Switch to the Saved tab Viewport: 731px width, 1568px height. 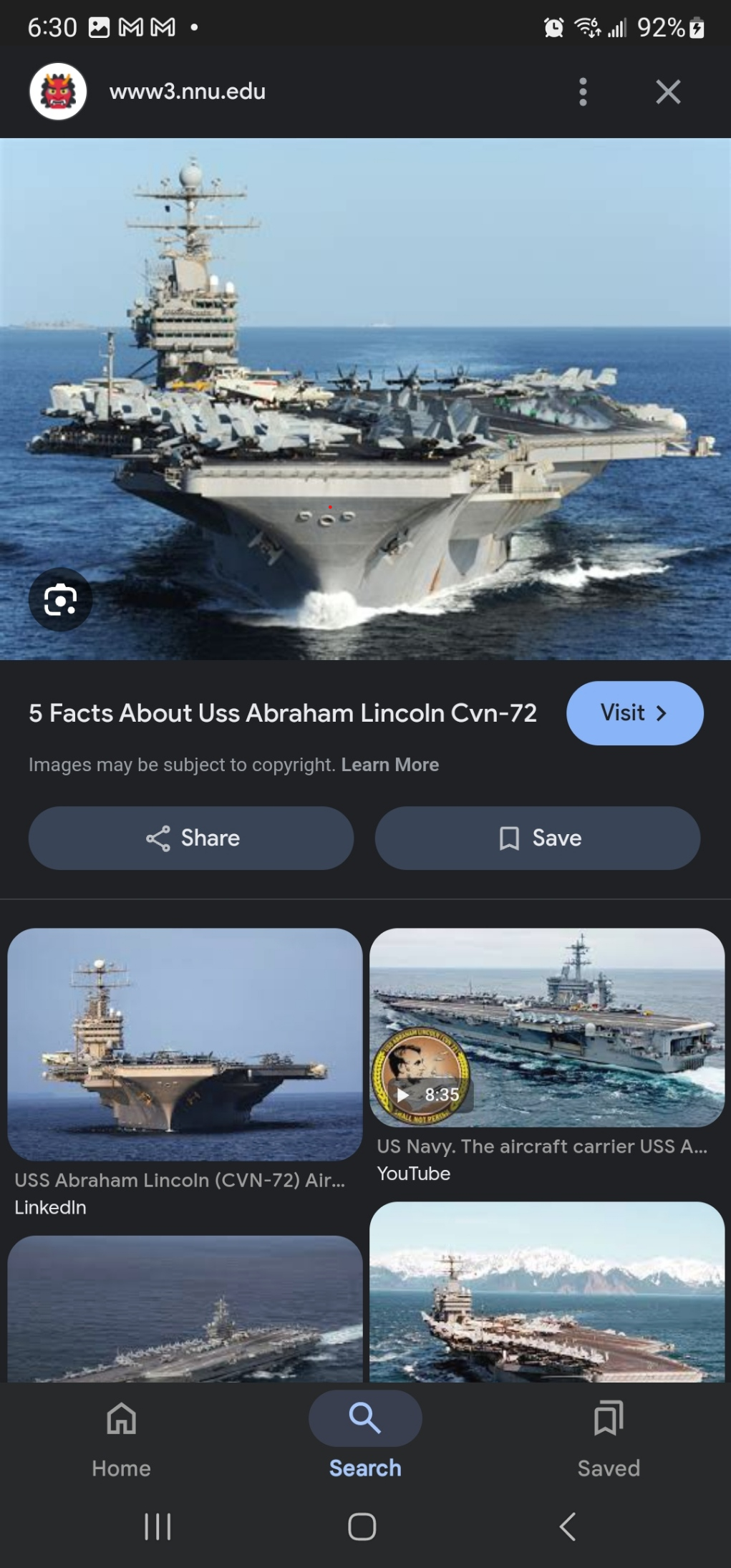coord(609,1438)
